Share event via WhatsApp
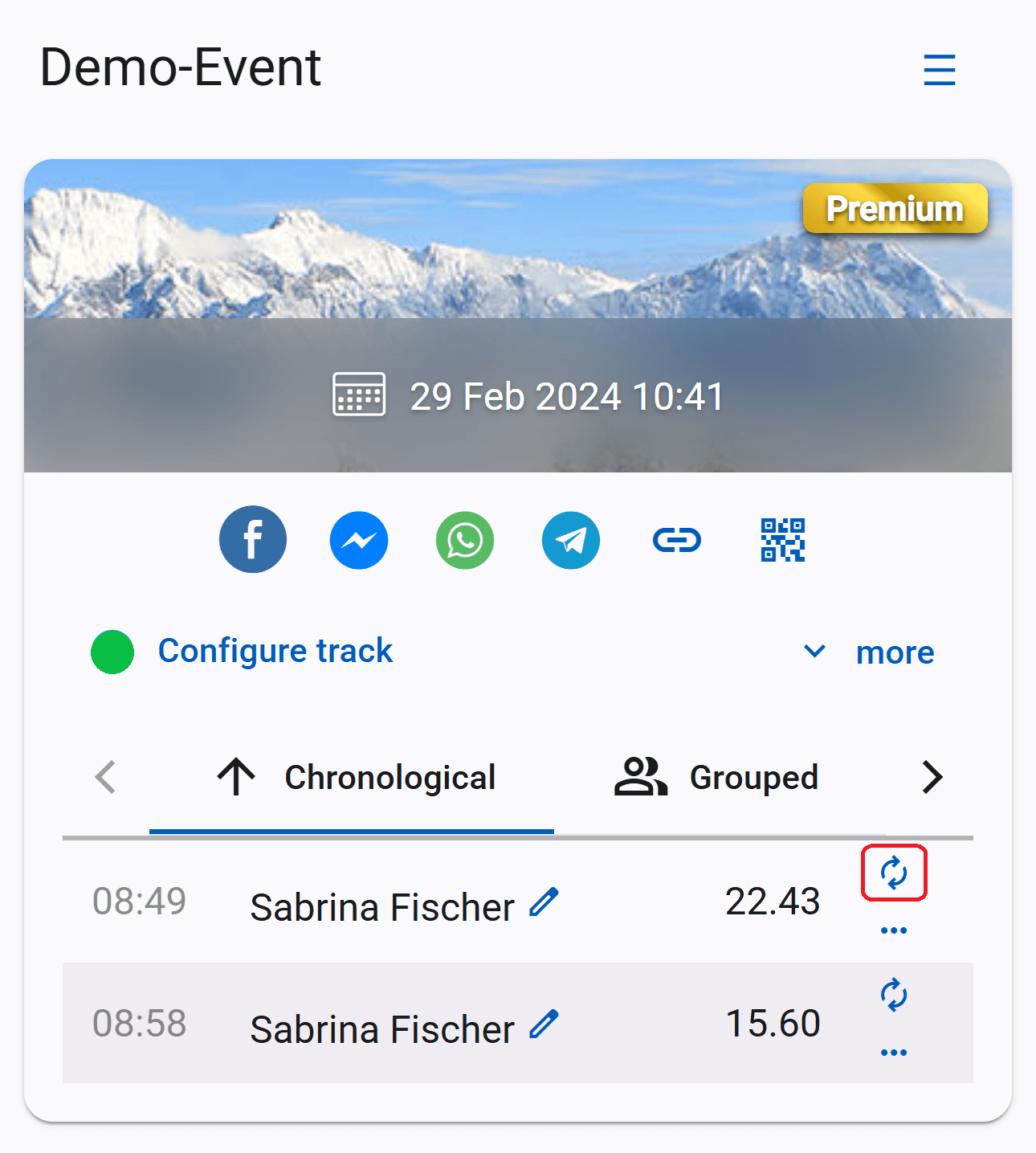The width and height of the screenshot is (1036, 1153). 465,540
